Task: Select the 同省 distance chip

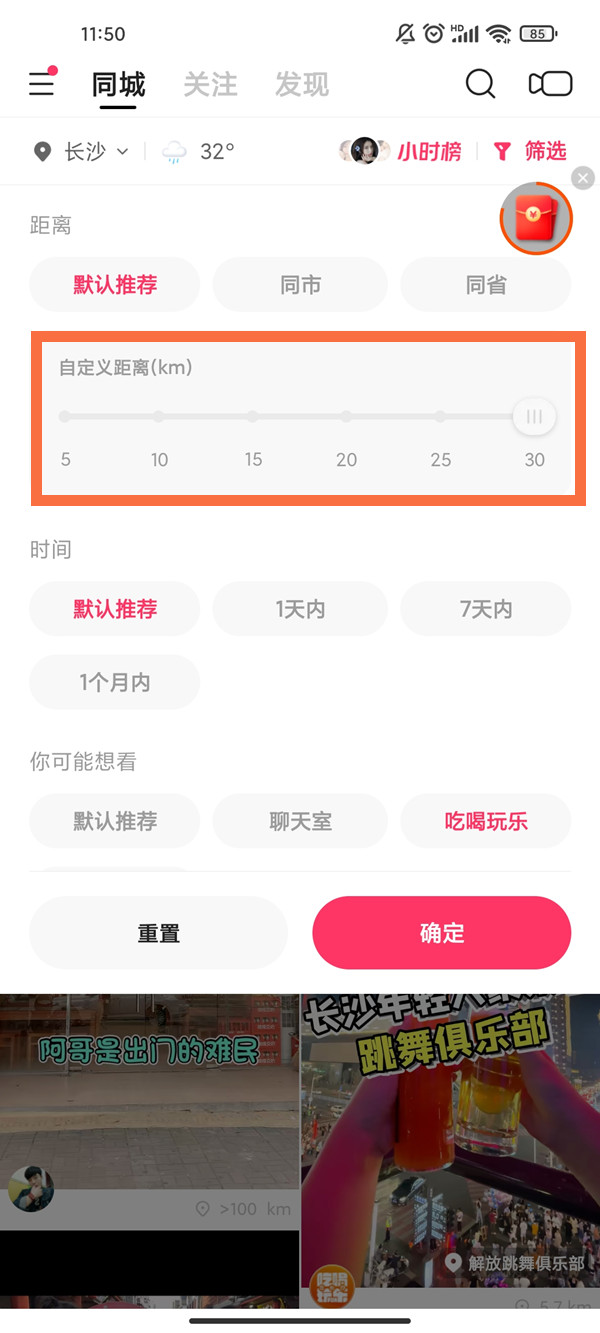Action: 486,285
